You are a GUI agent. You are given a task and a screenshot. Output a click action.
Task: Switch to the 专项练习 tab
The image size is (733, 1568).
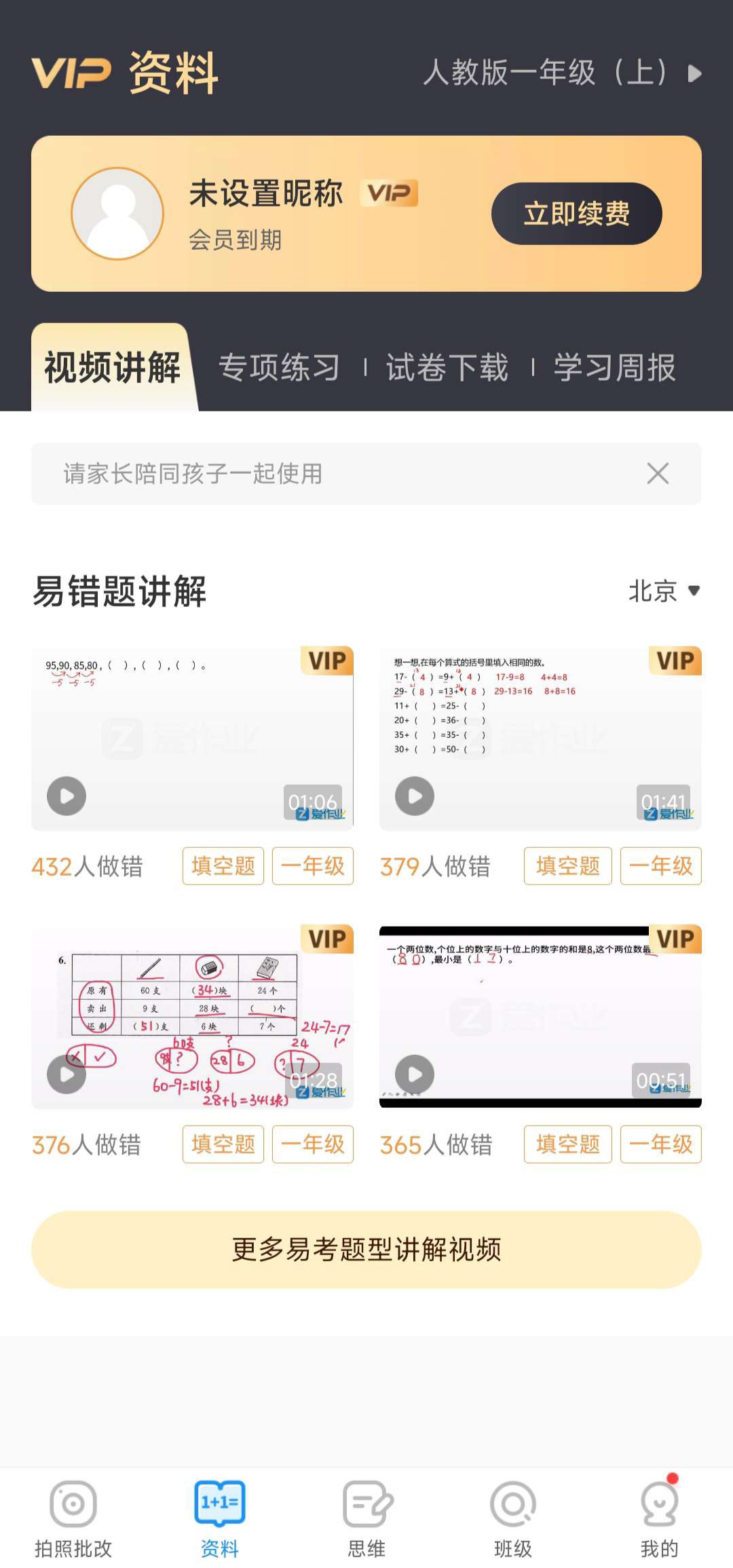coord(279,368)
